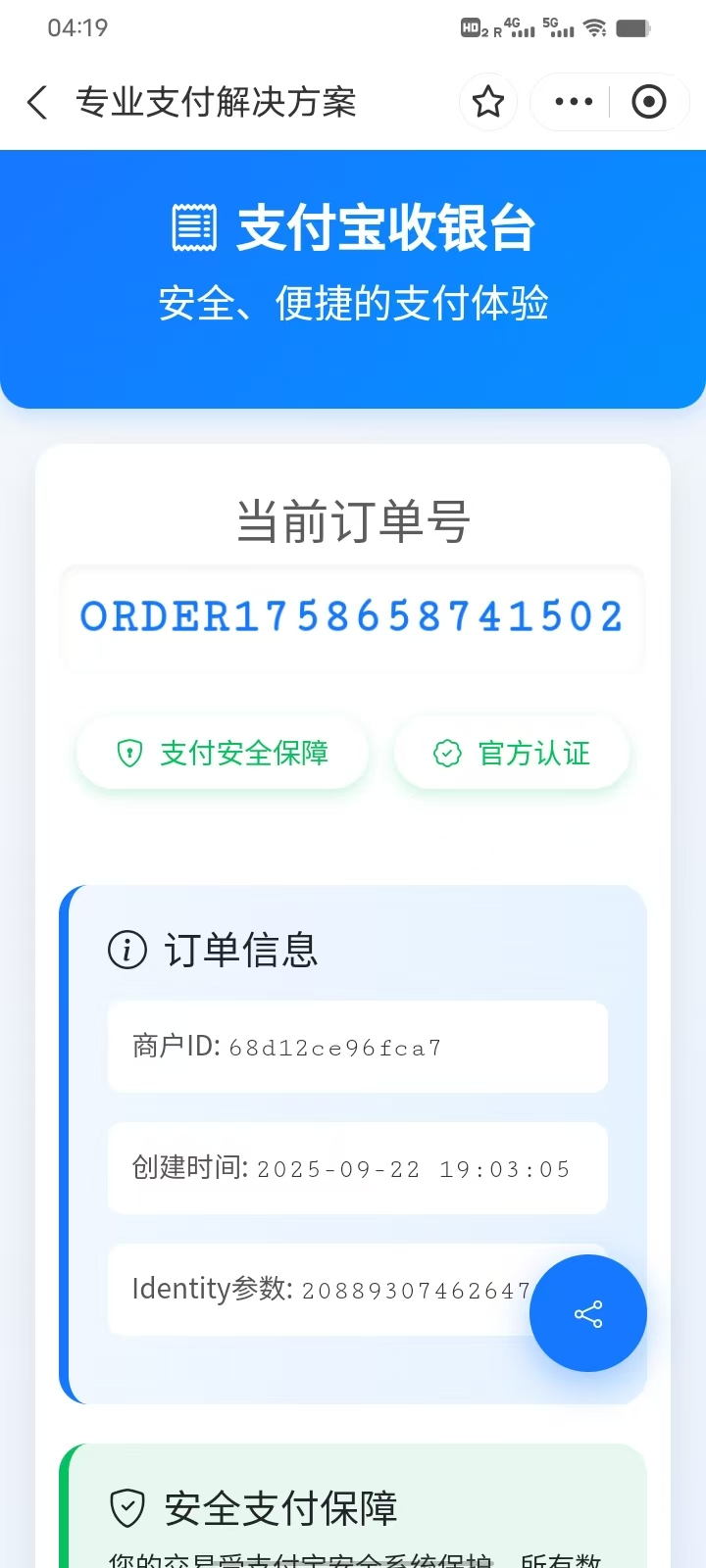
Task: Favorite this mini program with the star
Action: click(x=488, y=102)
